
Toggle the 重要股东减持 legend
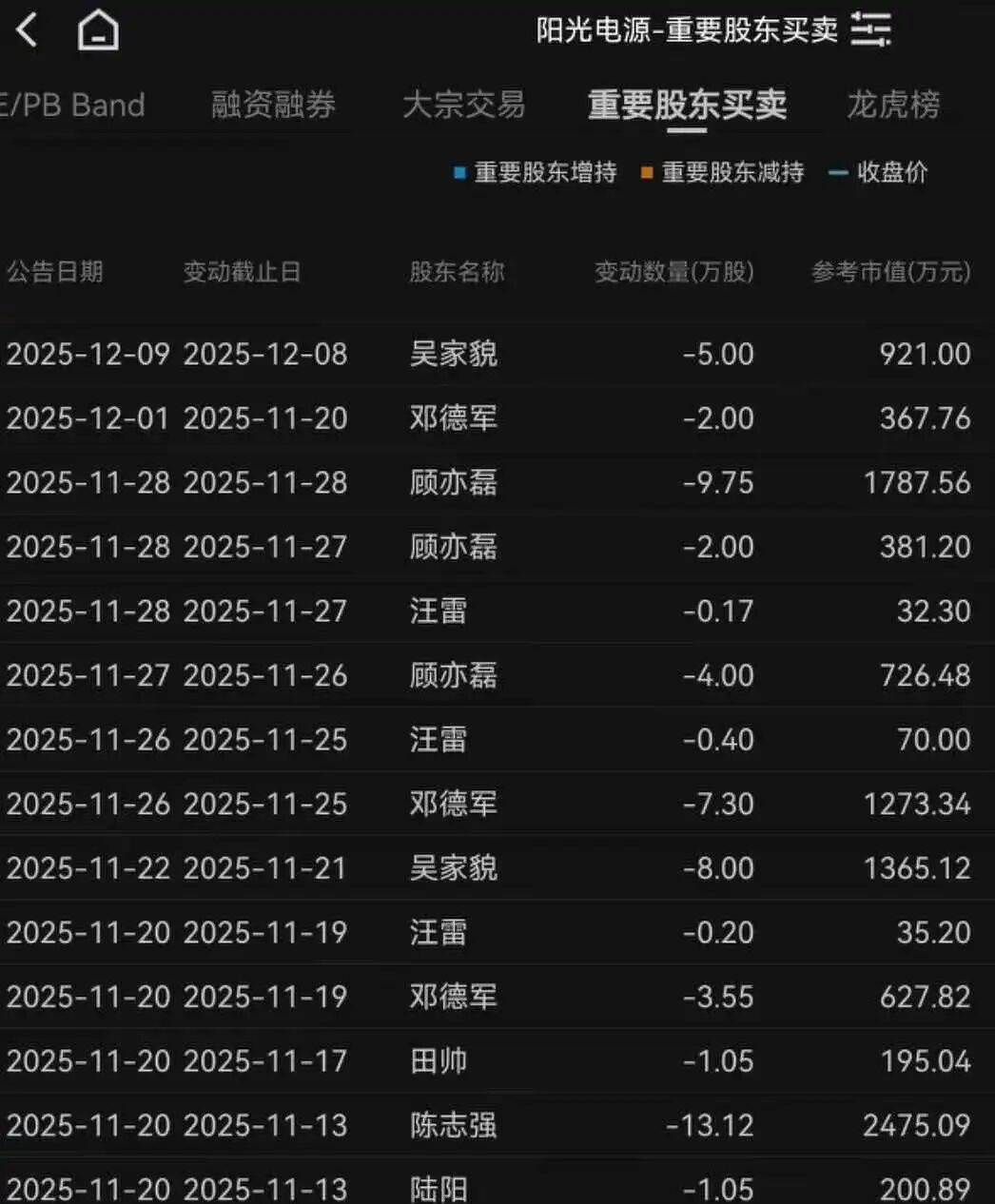point(723,172)
